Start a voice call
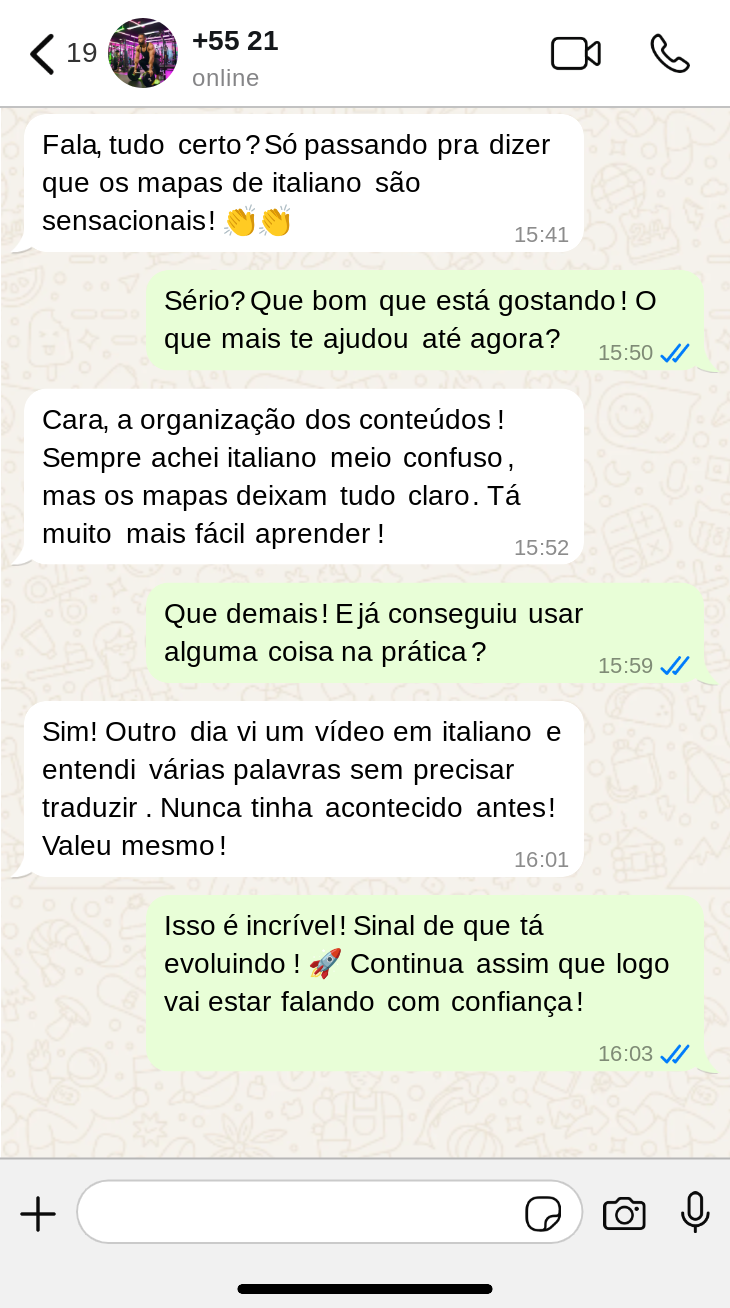This screenshot has width=730, height=1308. click(x=669, y=54)
